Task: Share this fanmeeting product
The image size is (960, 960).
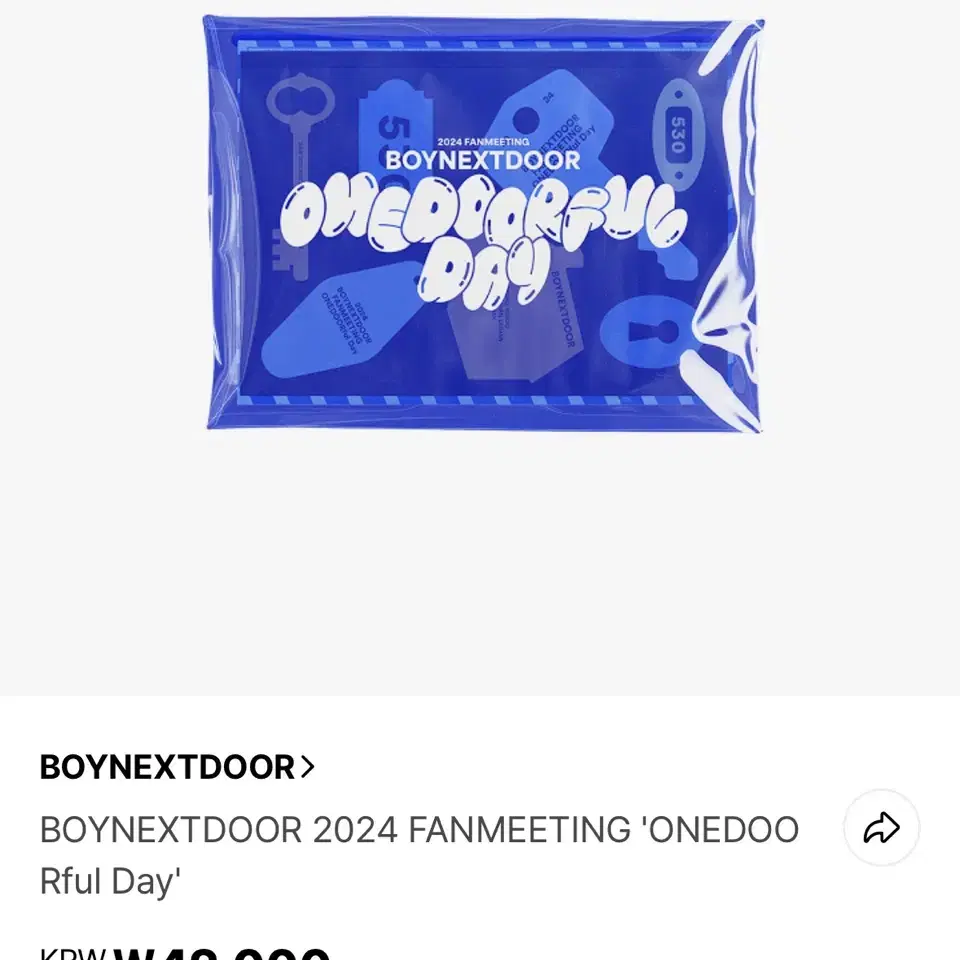Action: pos(881,828)
